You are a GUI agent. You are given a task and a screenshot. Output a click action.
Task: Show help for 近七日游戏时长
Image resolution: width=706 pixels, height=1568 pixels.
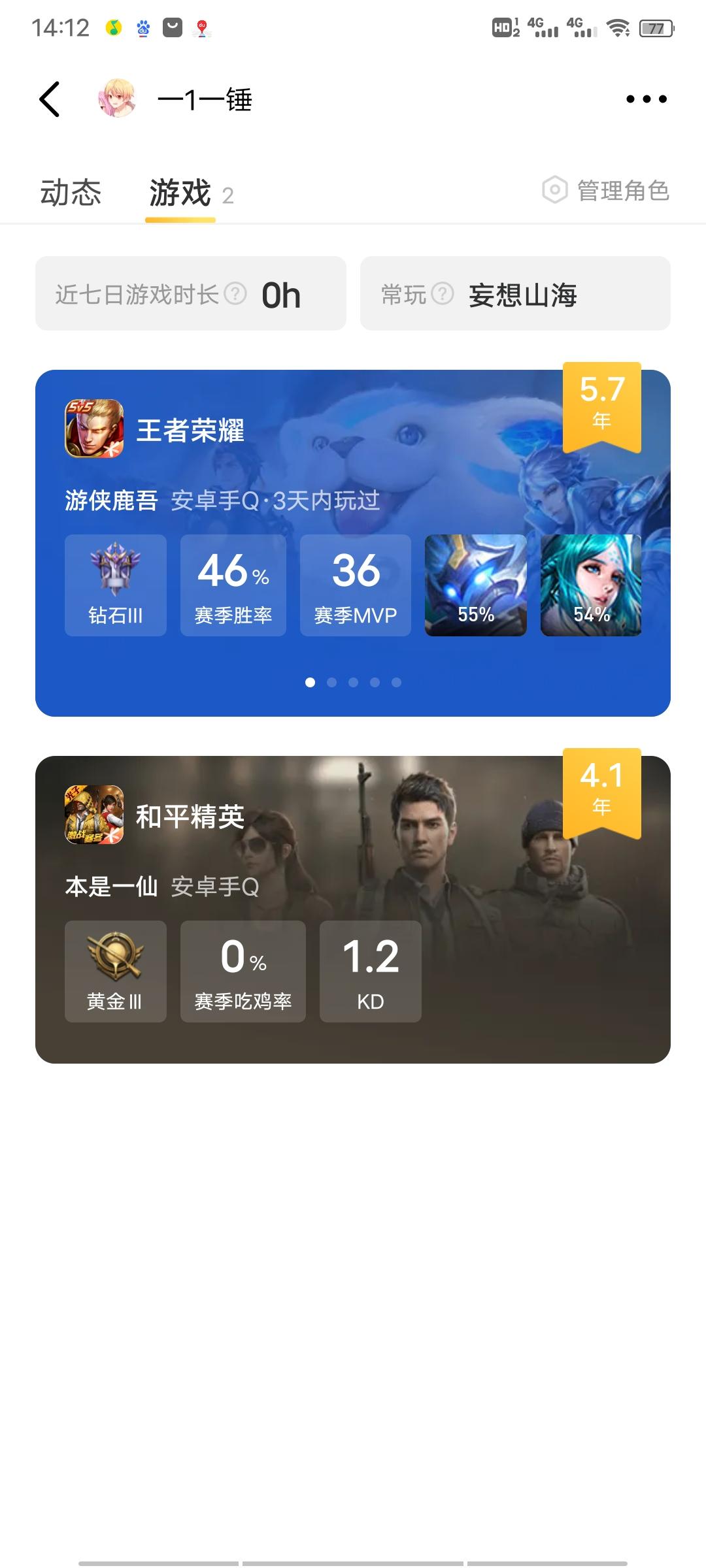(x=235, y=293)
